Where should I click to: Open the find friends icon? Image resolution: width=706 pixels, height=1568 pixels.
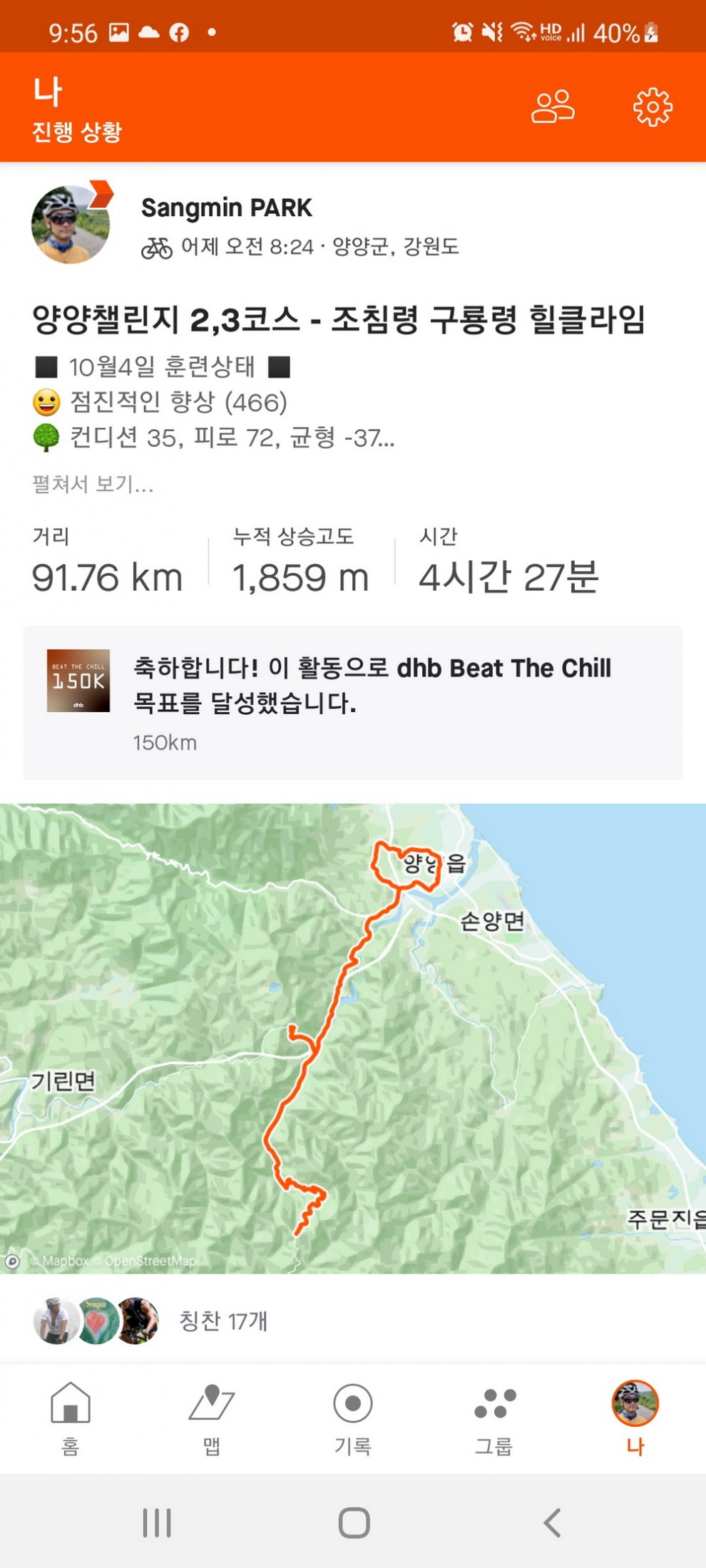coord(553,107)
